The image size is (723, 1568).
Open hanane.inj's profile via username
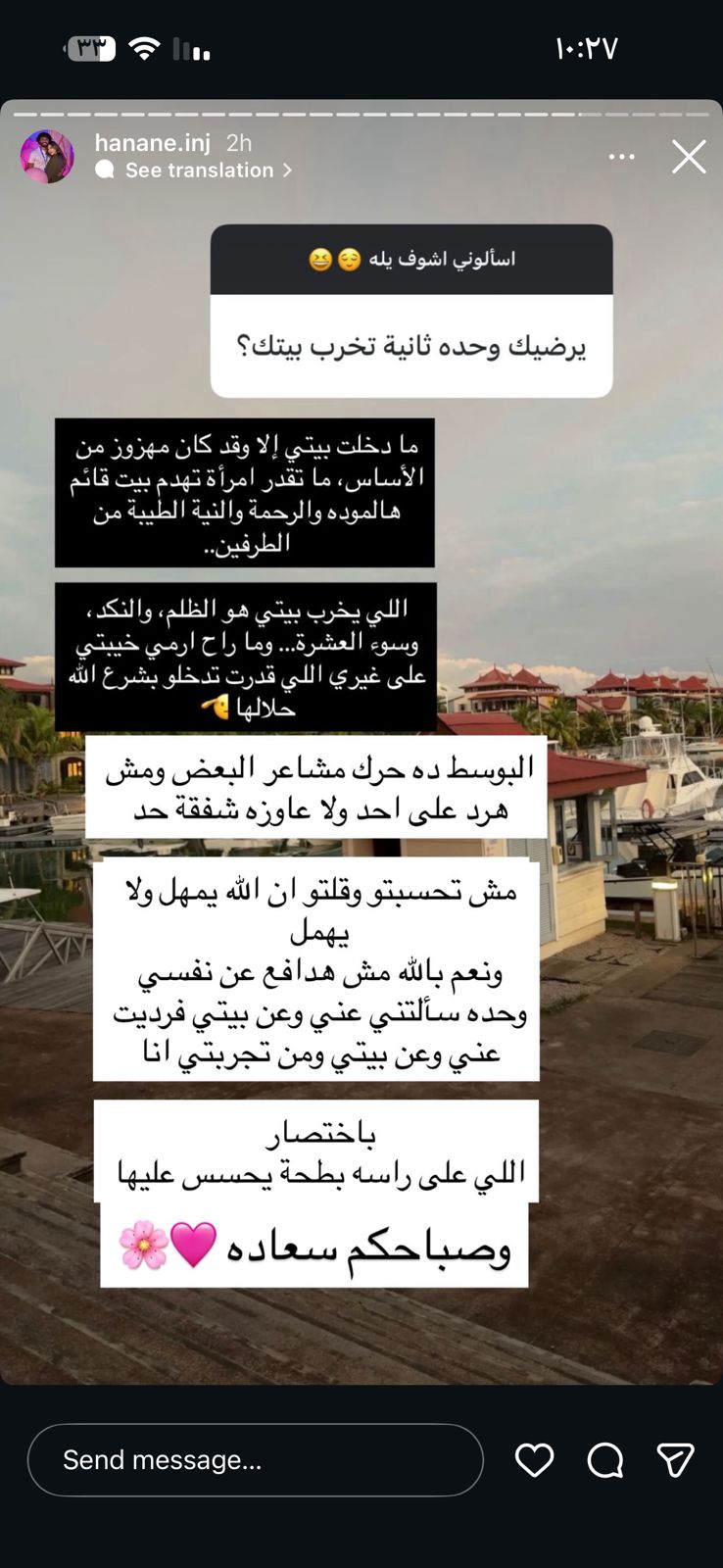click(153, 143)
